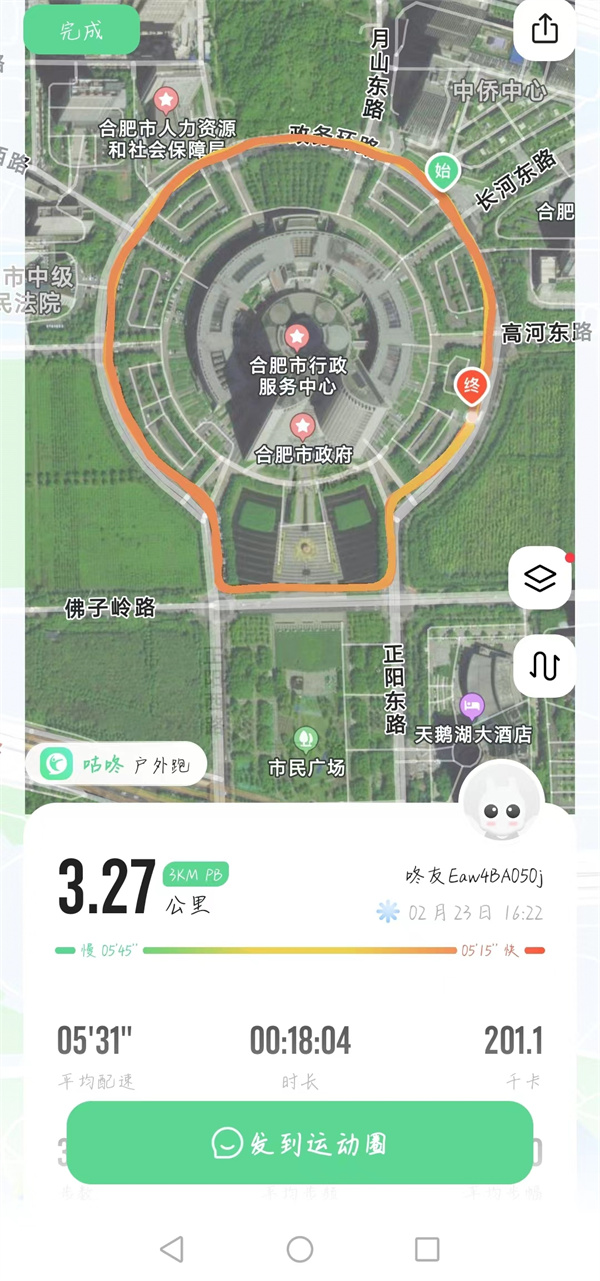Screen dimensions: 600x1281
Task: Share this run record
Action: click(x=544, y=30)
